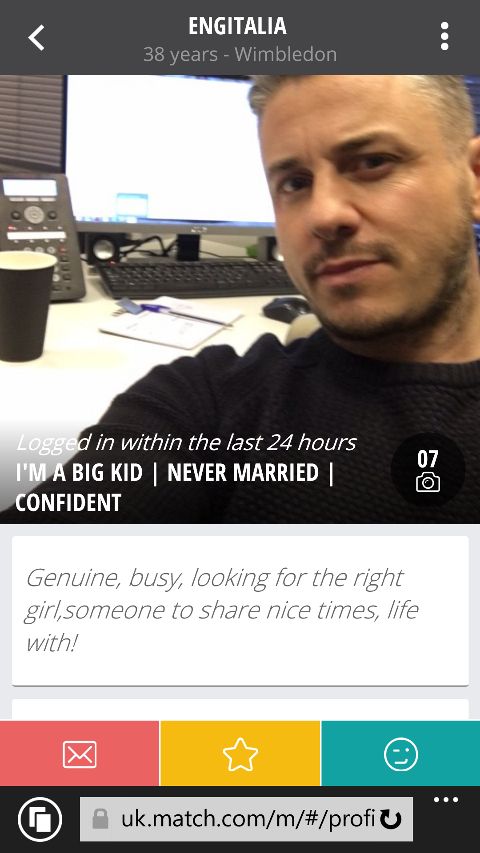Reload the page in the browser
The image size is (480, 853).
(x=390, y=820)
